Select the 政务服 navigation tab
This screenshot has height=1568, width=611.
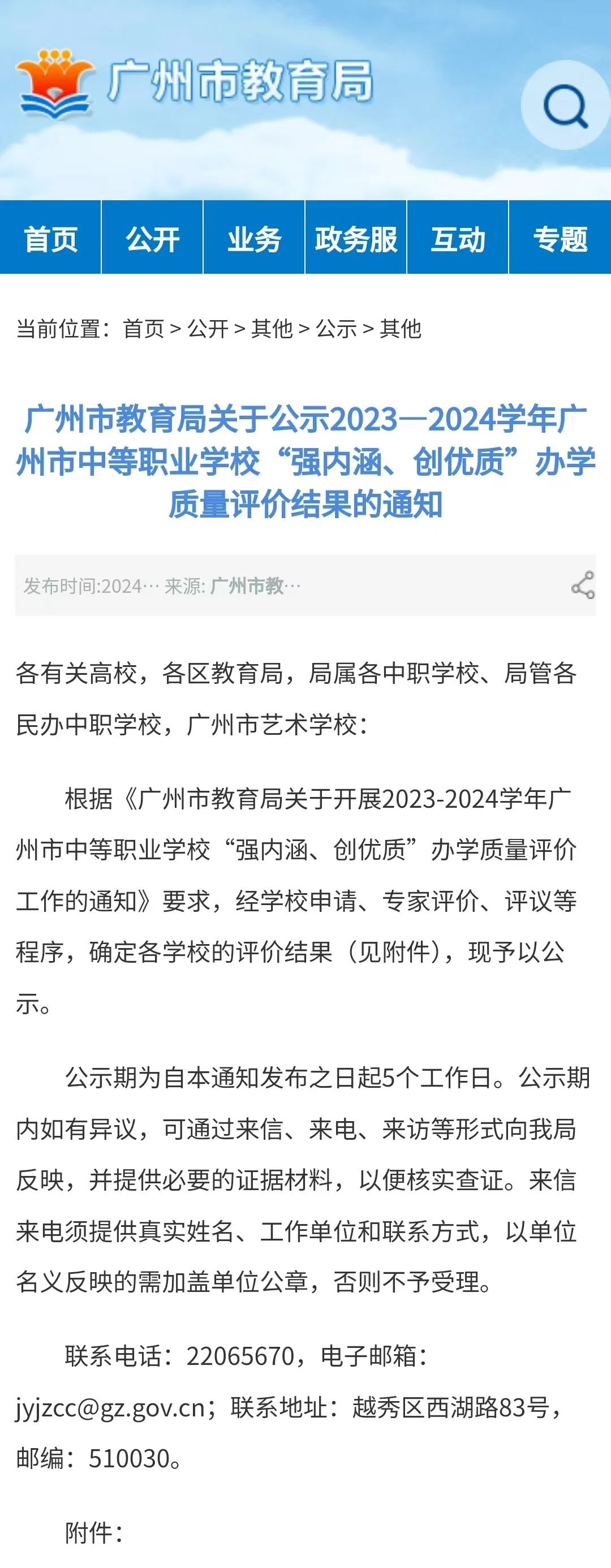pos(356,238)
